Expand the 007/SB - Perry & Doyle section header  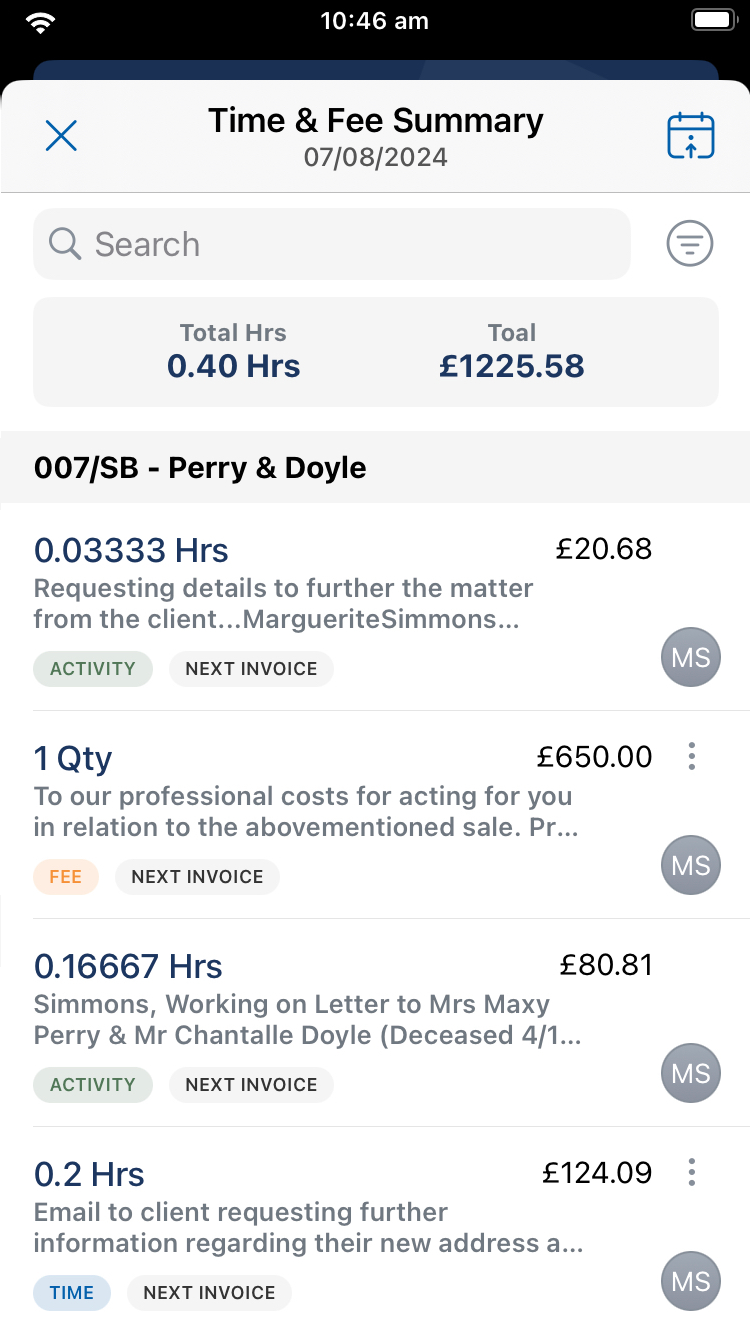pyautogui.click(x=200, y=467)
